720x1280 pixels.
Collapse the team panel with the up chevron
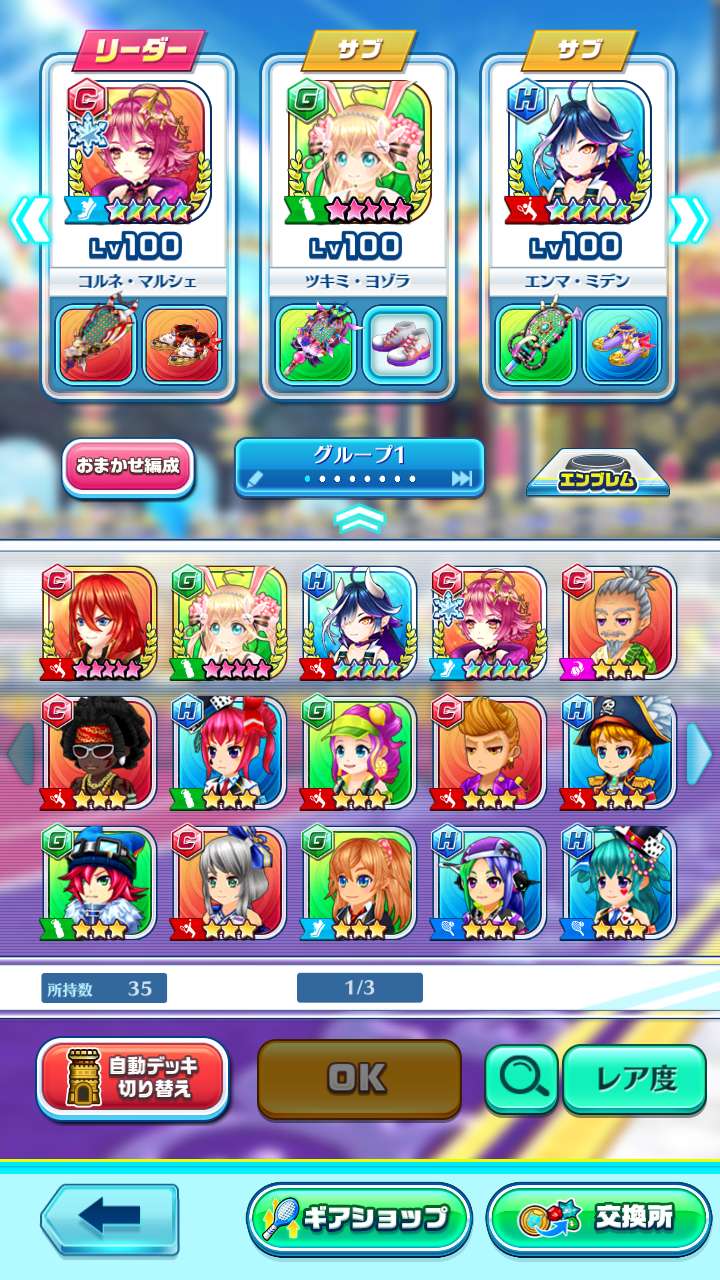tap(359, 518)
